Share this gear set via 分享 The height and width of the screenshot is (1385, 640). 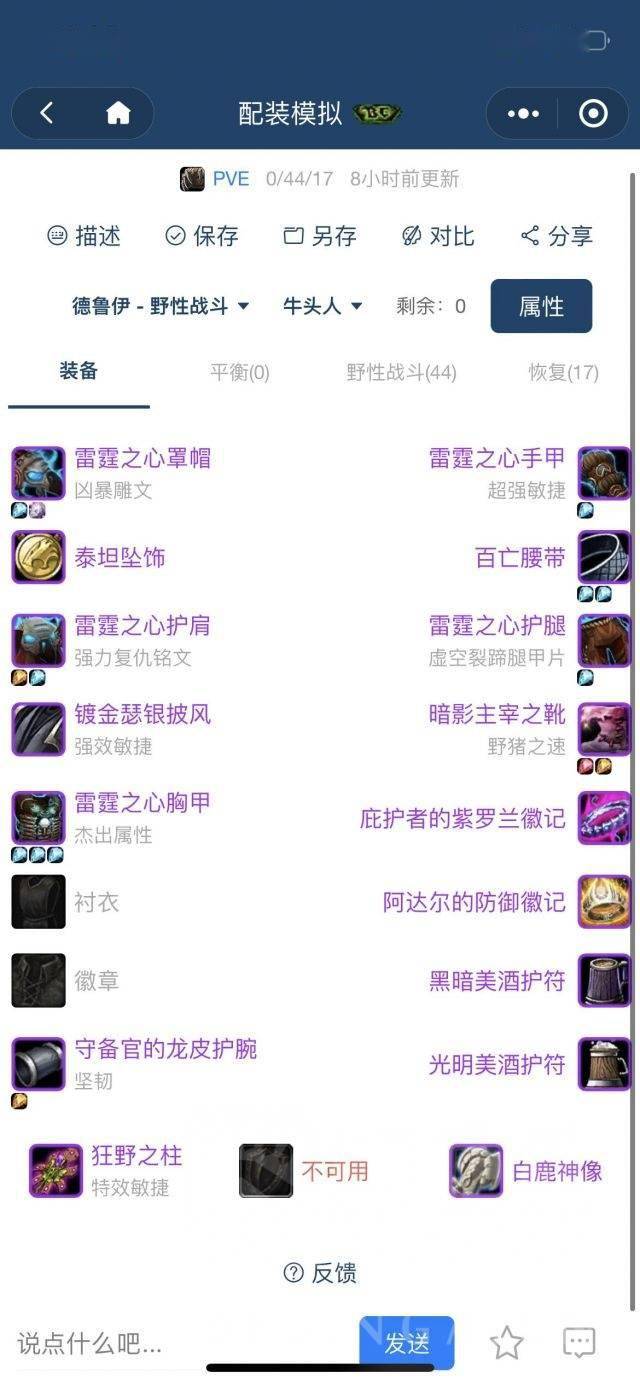pyautogui.click(x=557, y=236)
